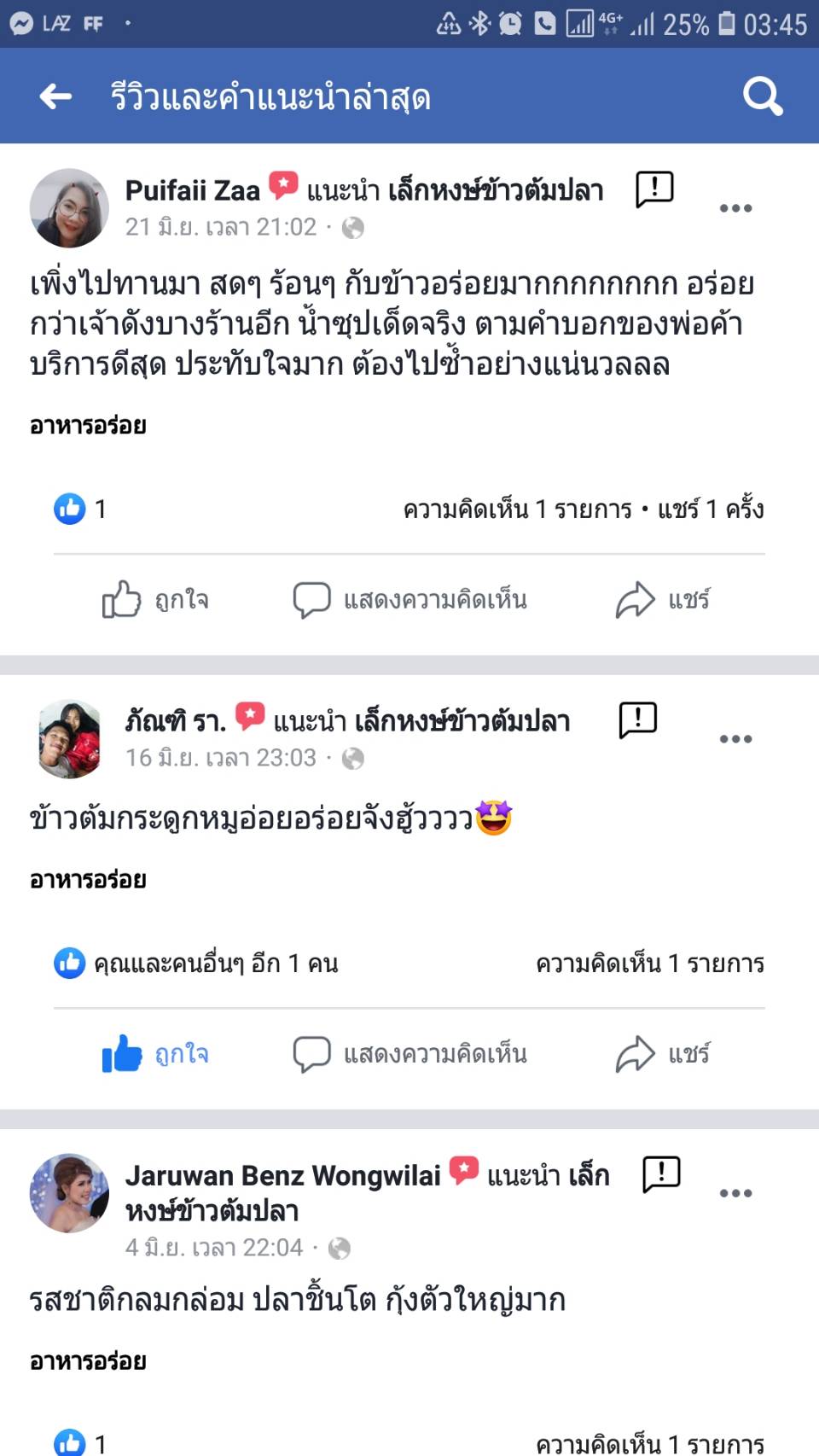Report Jaruwan's review via flag icon

pos(661,1174)
